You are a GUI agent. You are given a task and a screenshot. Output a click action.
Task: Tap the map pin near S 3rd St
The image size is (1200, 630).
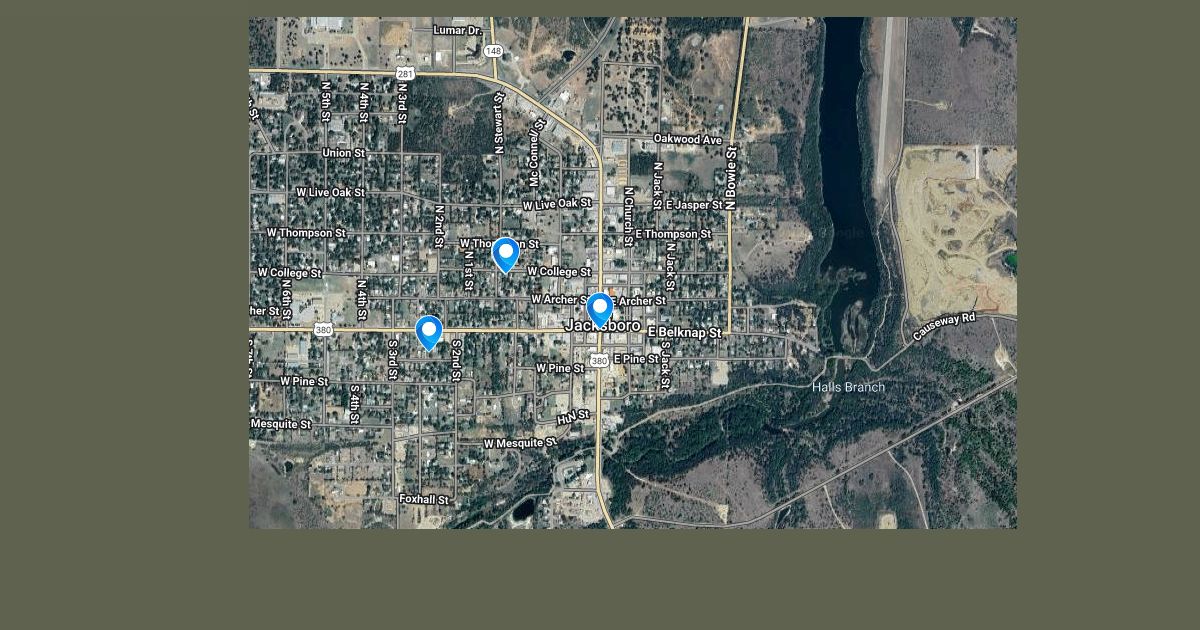point(429,331)
